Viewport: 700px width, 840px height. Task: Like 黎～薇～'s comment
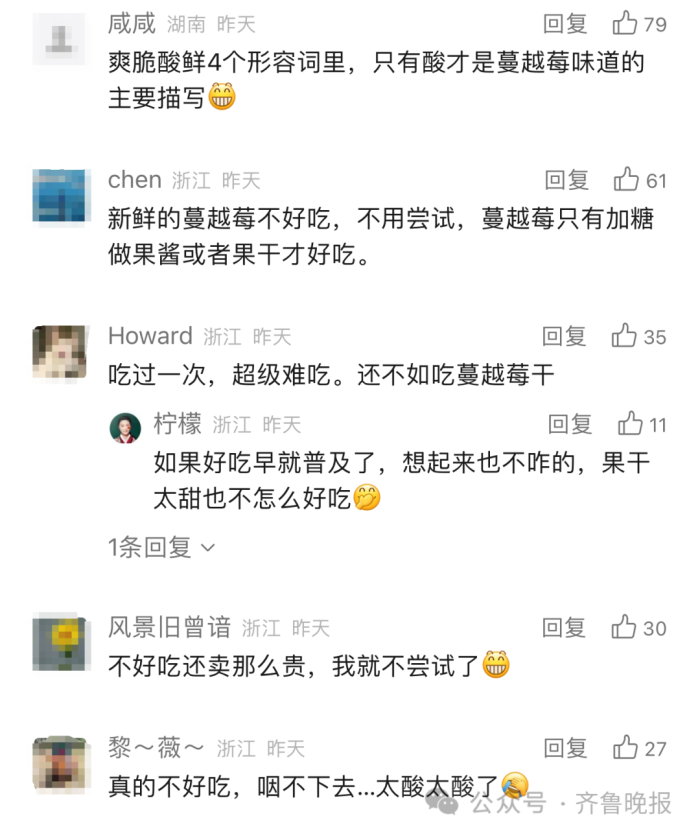pyautogui.click(x=626, y=747)
